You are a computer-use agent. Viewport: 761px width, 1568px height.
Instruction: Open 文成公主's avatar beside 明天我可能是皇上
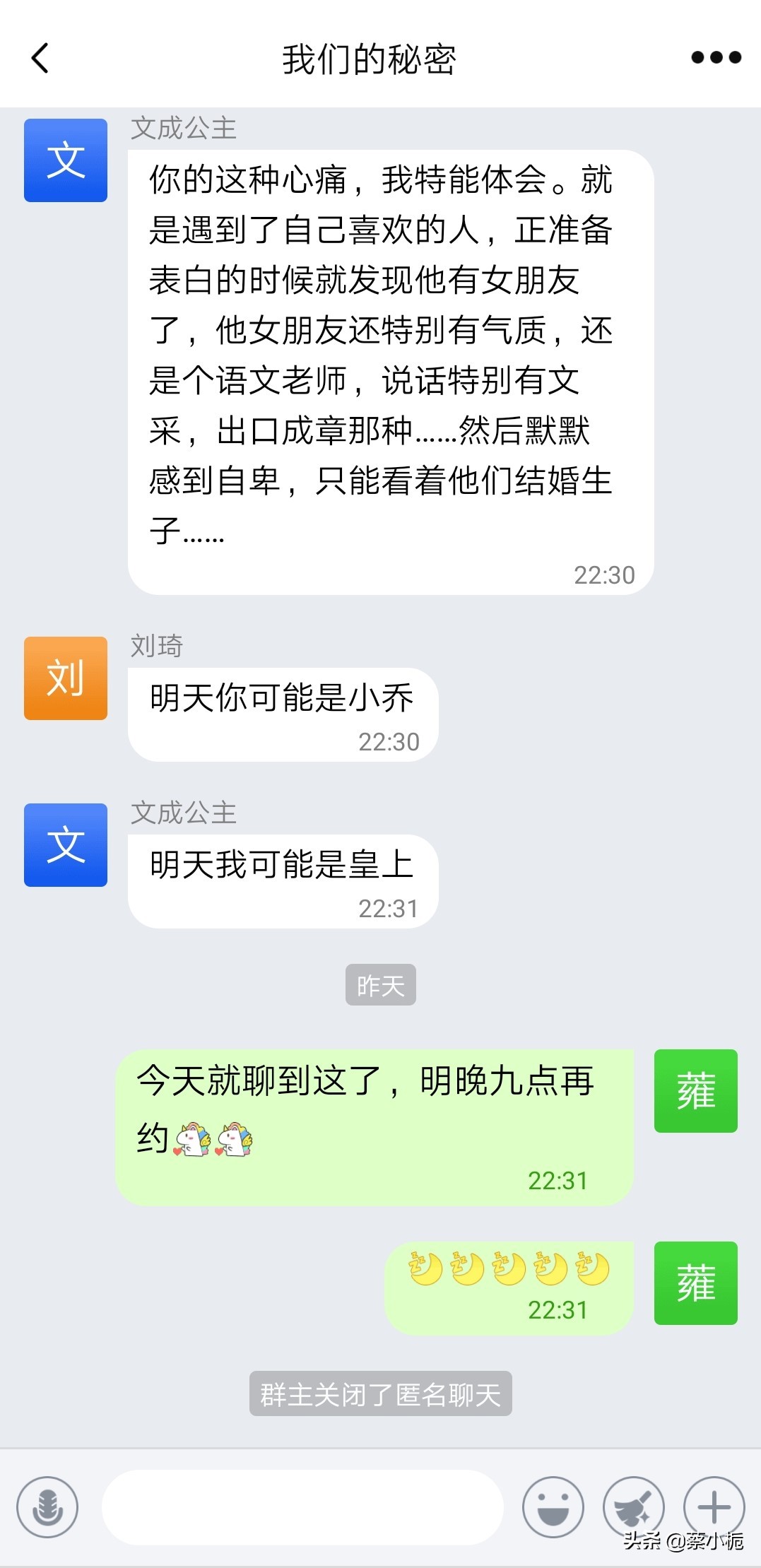pyautogui.click(x=66, y=845)
